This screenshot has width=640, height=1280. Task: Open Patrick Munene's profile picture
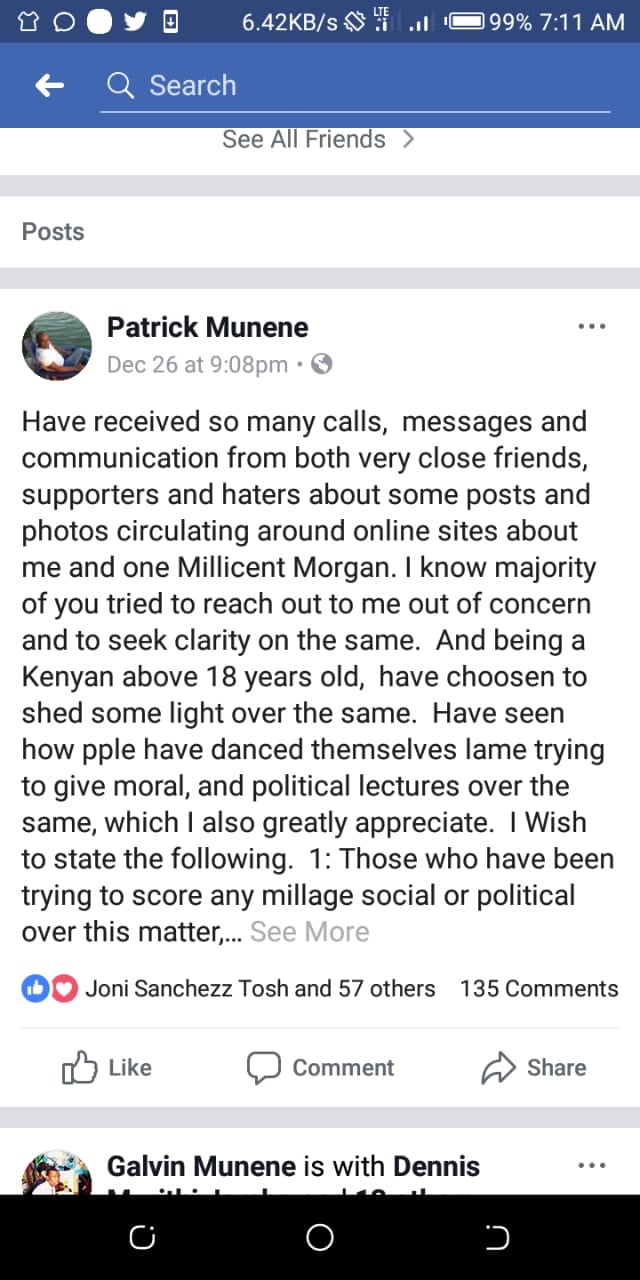(x=57, y=345)
